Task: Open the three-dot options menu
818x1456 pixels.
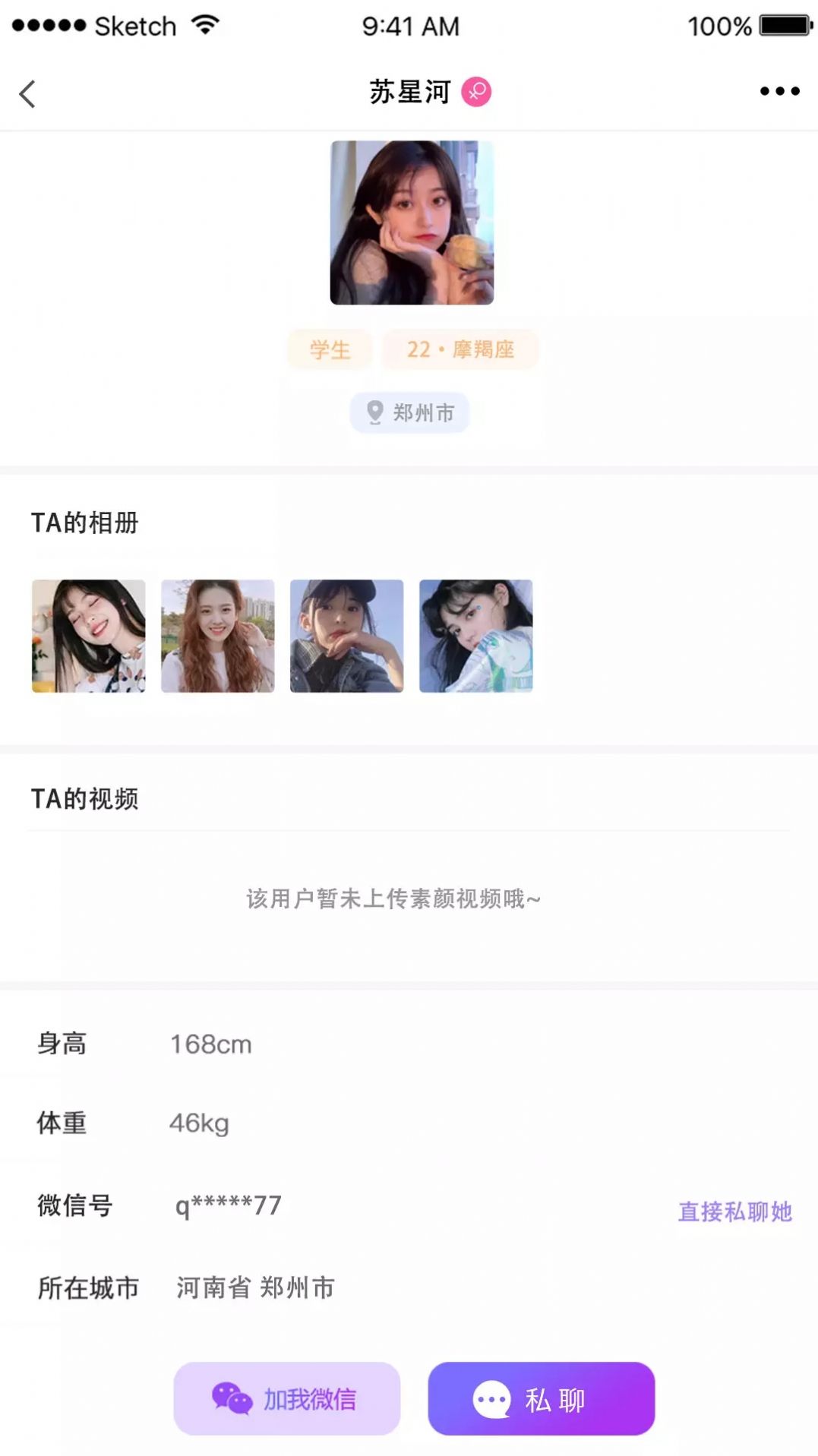Action: click(780, 90)
